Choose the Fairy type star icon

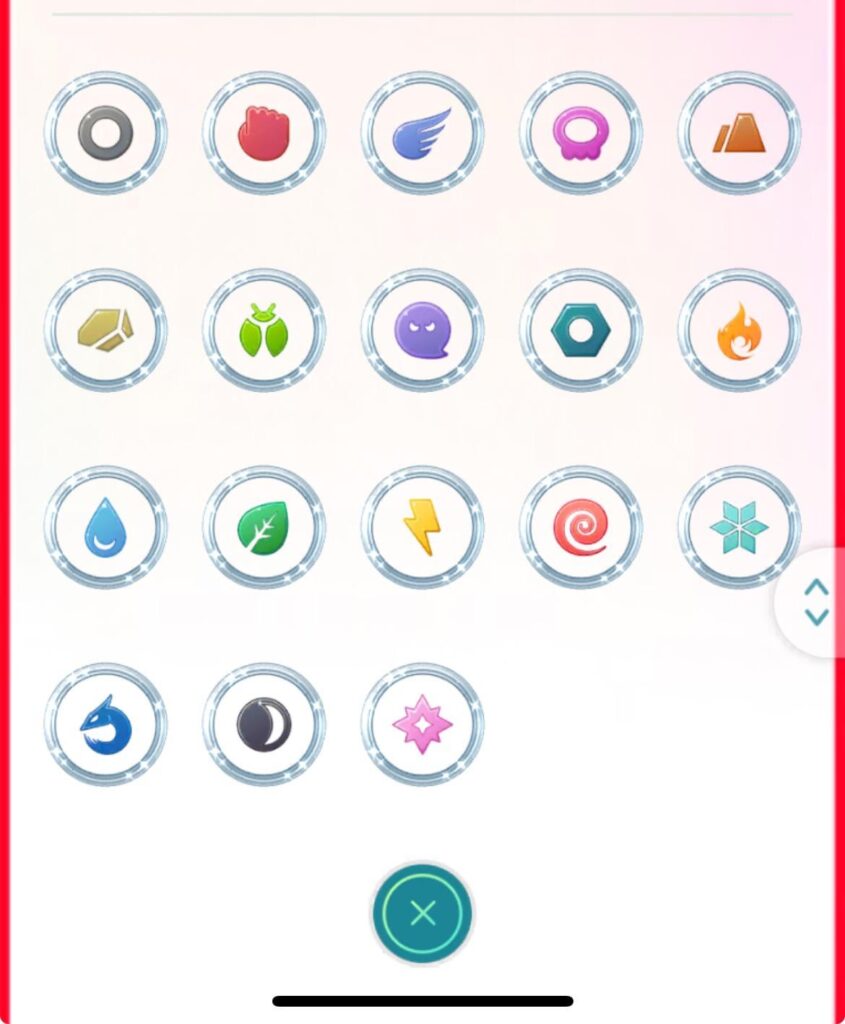[x=422, y=724]
